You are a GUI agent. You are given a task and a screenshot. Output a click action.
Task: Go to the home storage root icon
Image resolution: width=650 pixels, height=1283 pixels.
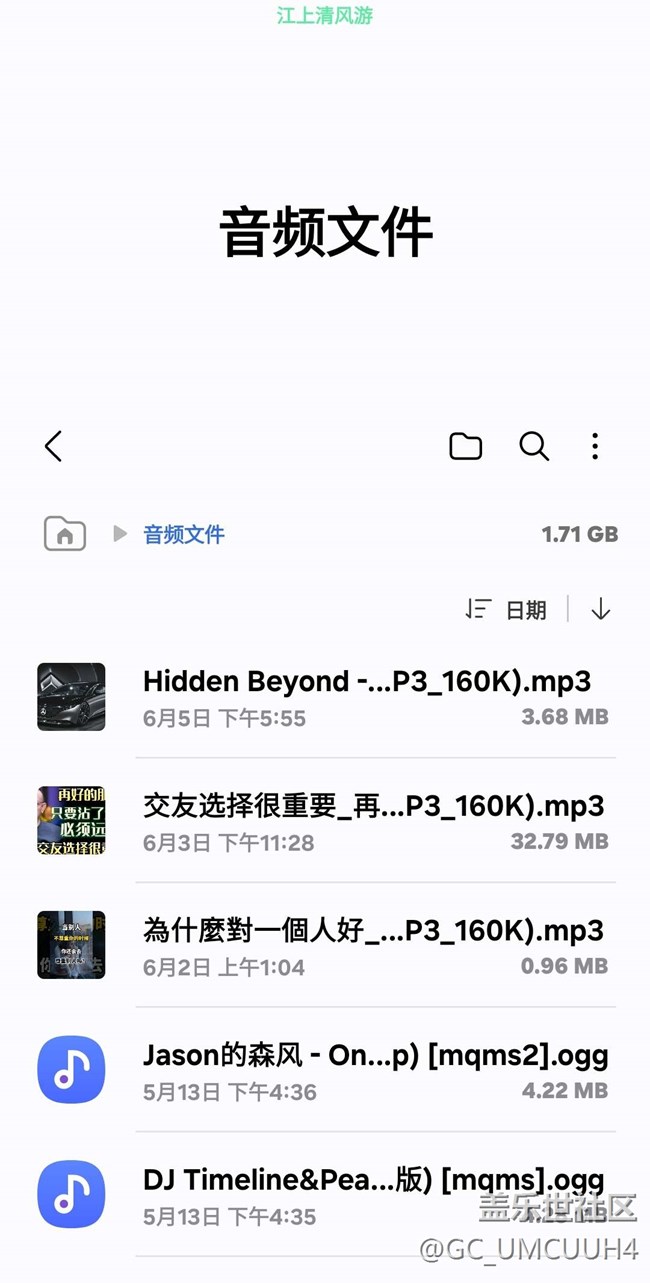pyautogui.click(x=65, y=534)
